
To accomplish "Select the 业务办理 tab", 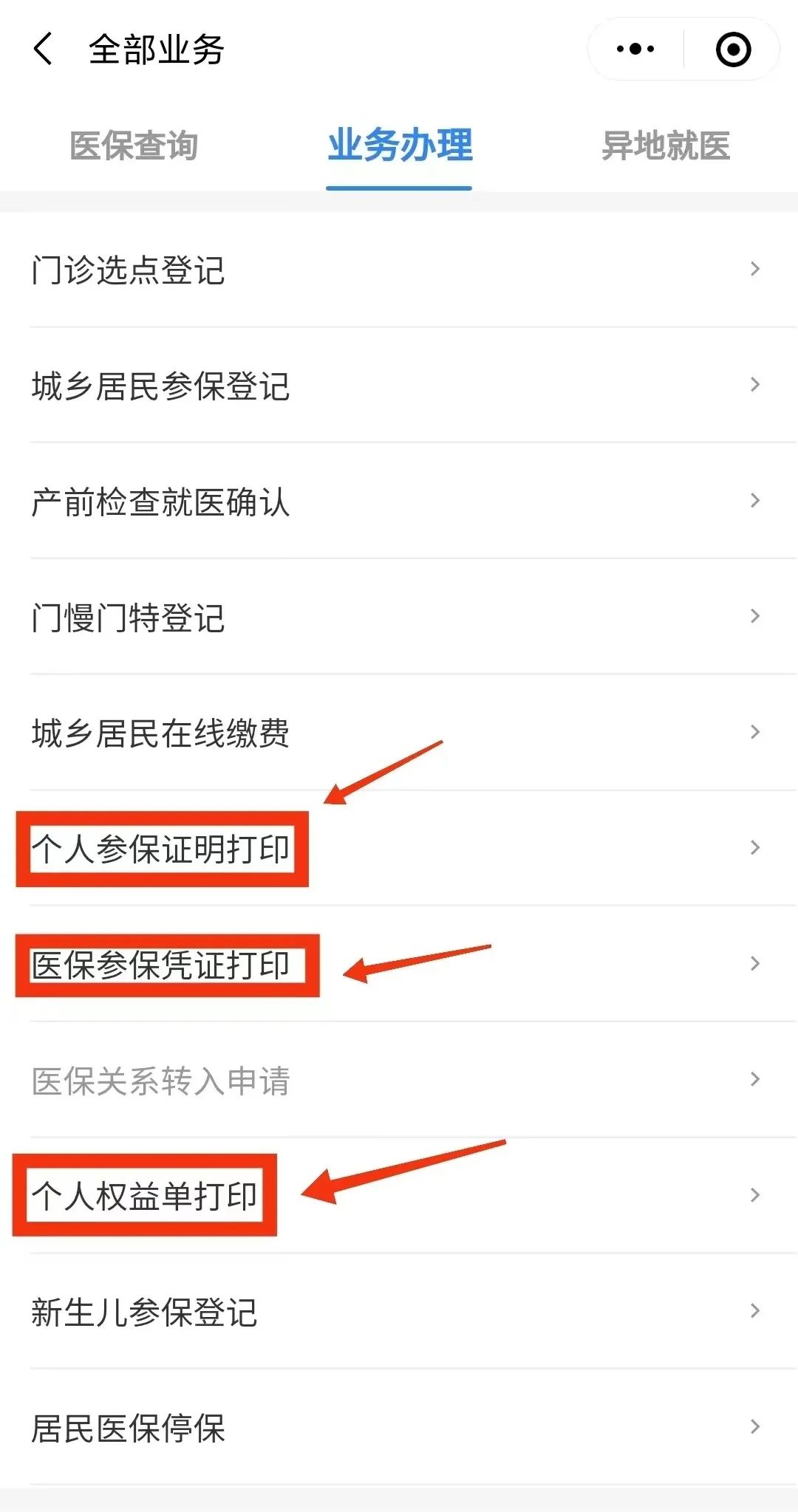I will tap(399, 147).
